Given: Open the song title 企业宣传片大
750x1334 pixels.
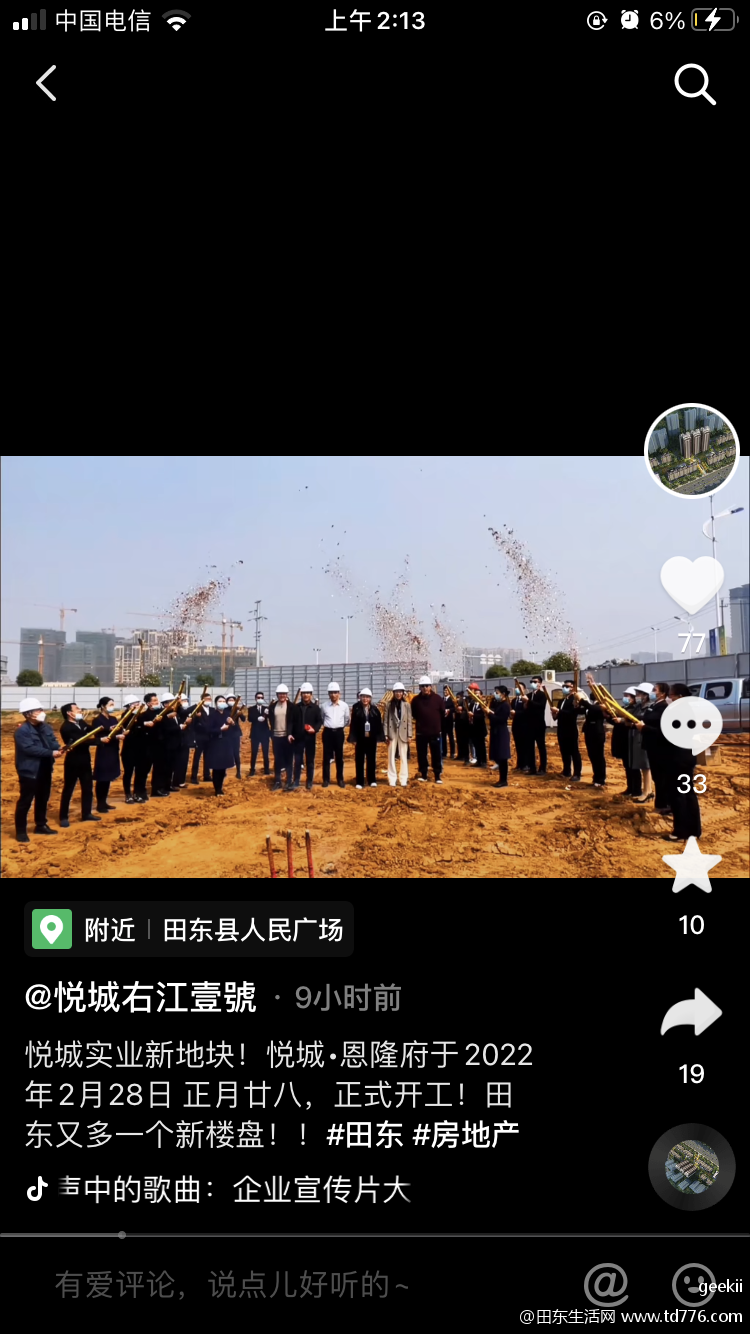Looking at the screenshot, I should pyautogui.click(x=322, y=1189).
